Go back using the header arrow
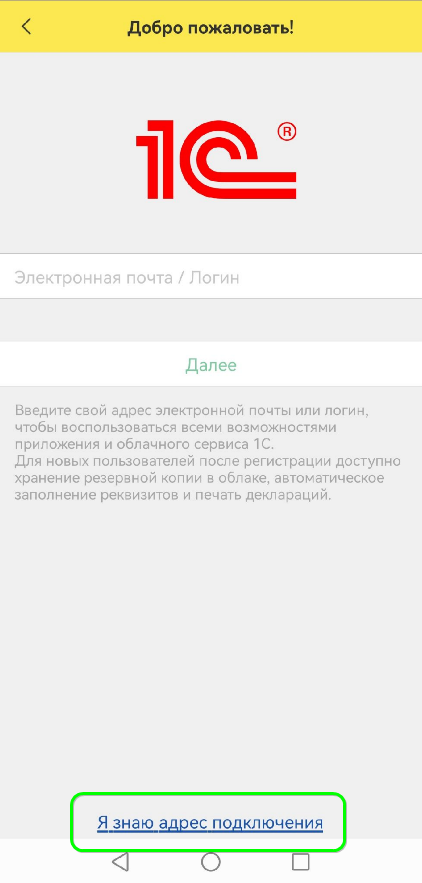This screenshot has height=883, width=422. pyautogui.click(x=26, y=26)
